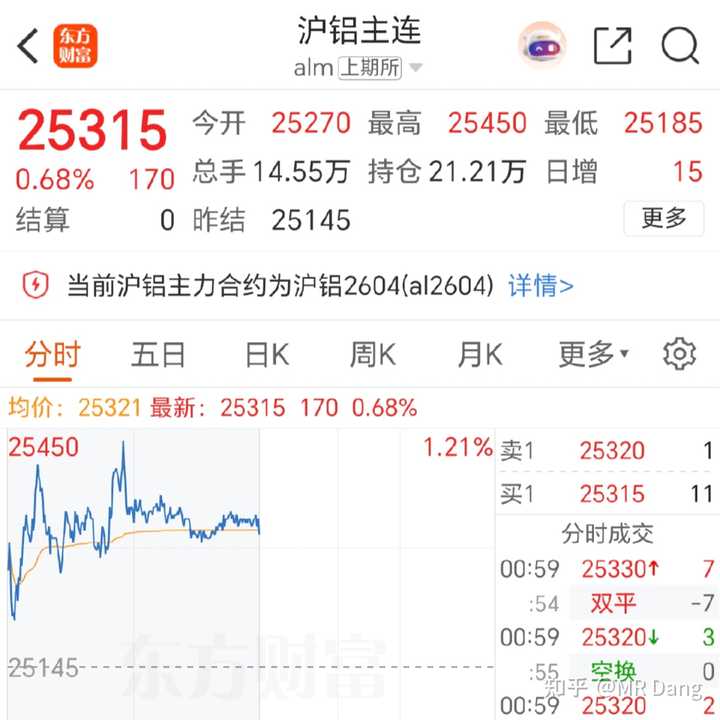Expand the alm 上期所 contract dropdown
720x720 pixels.
(x=414, y=68)
